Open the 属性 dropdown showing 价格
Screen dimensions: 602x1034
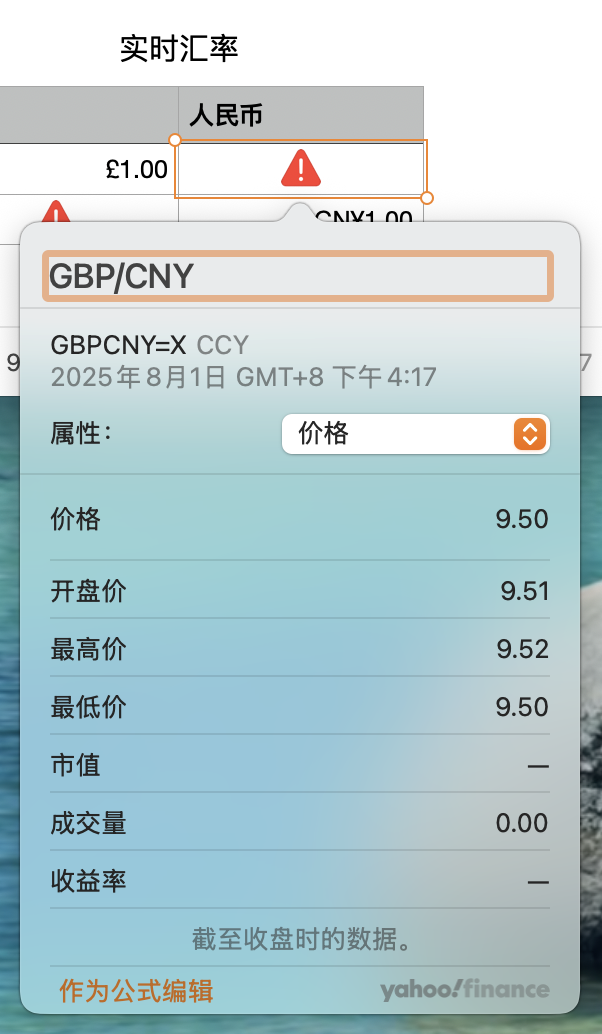(416, 433)
